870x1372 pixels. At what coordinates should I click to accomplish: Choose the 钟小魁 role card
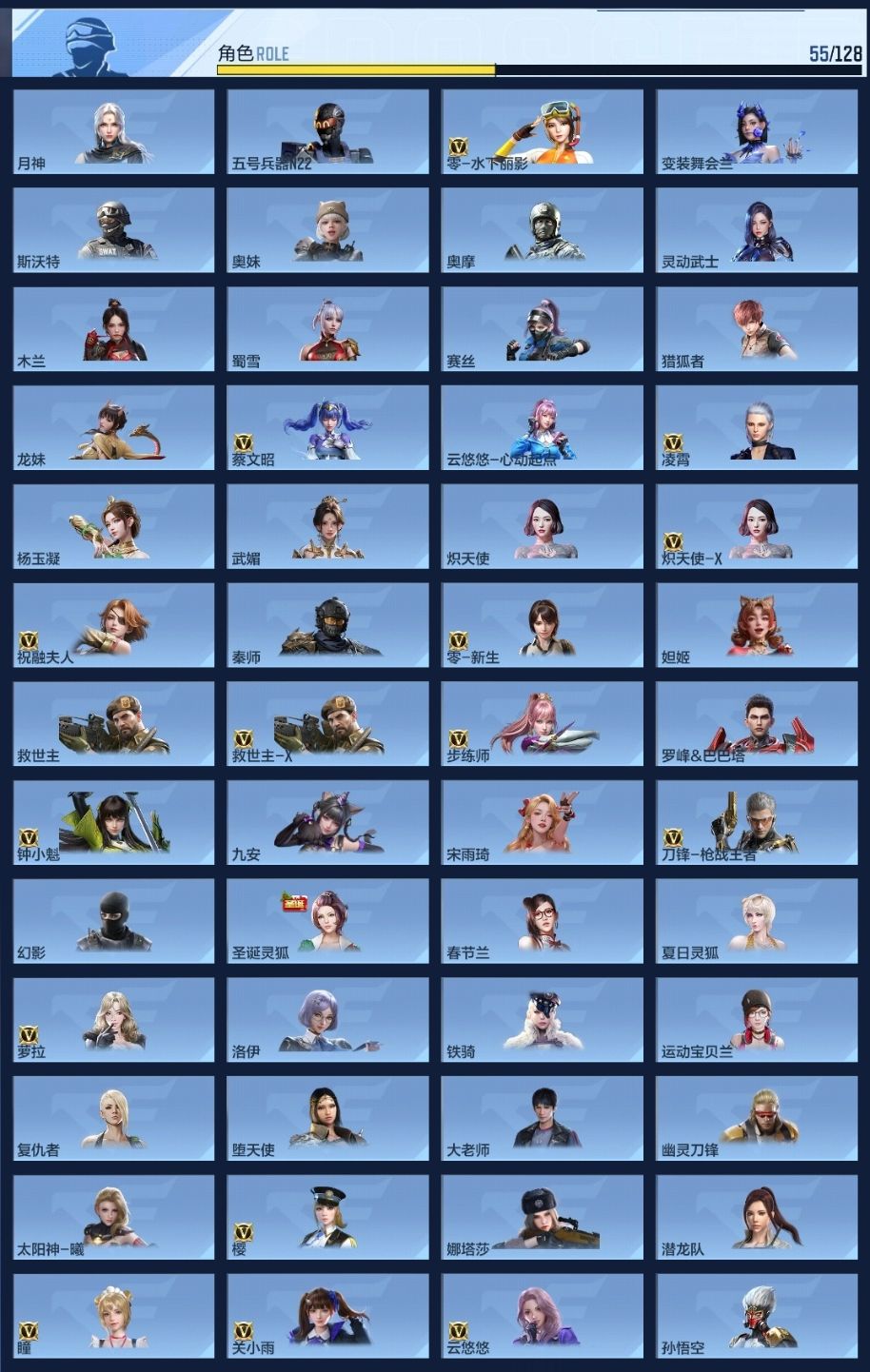click(114, 823)
